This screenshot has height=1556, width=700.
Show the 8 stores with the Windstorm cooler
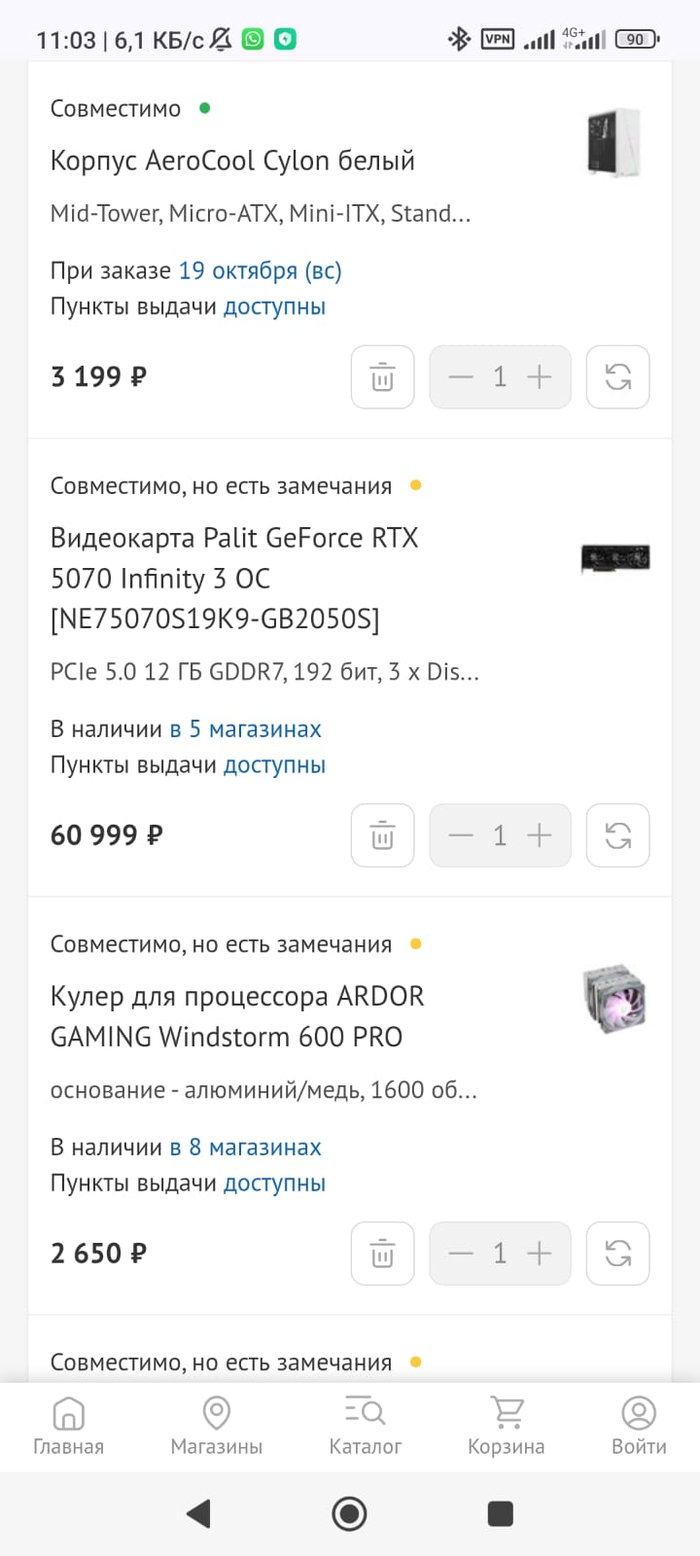pyautogui.click(x=245, y=1147)
